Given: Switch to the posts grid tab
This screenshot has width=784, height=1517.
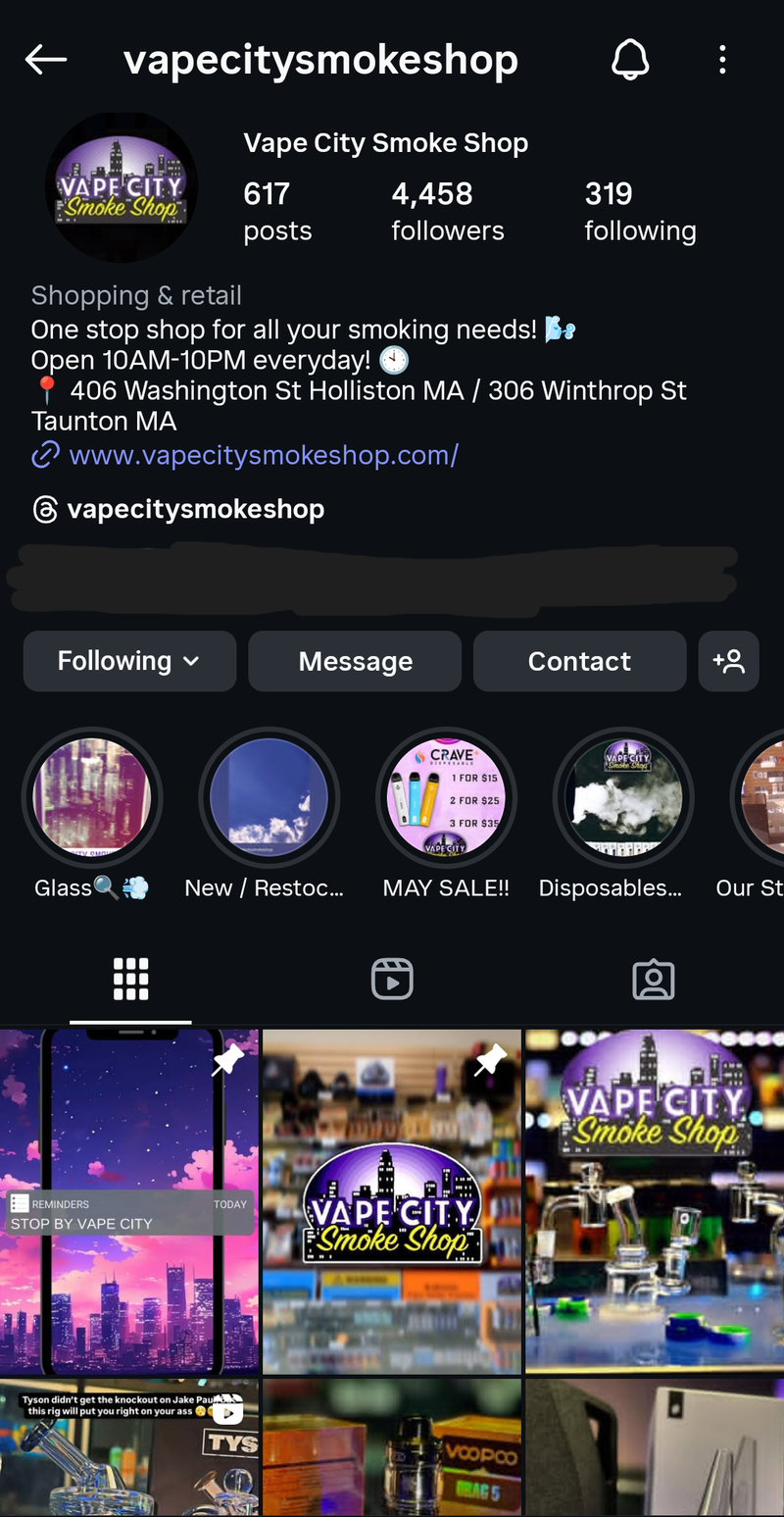Looking at the screenshot, I should point(130,979).
